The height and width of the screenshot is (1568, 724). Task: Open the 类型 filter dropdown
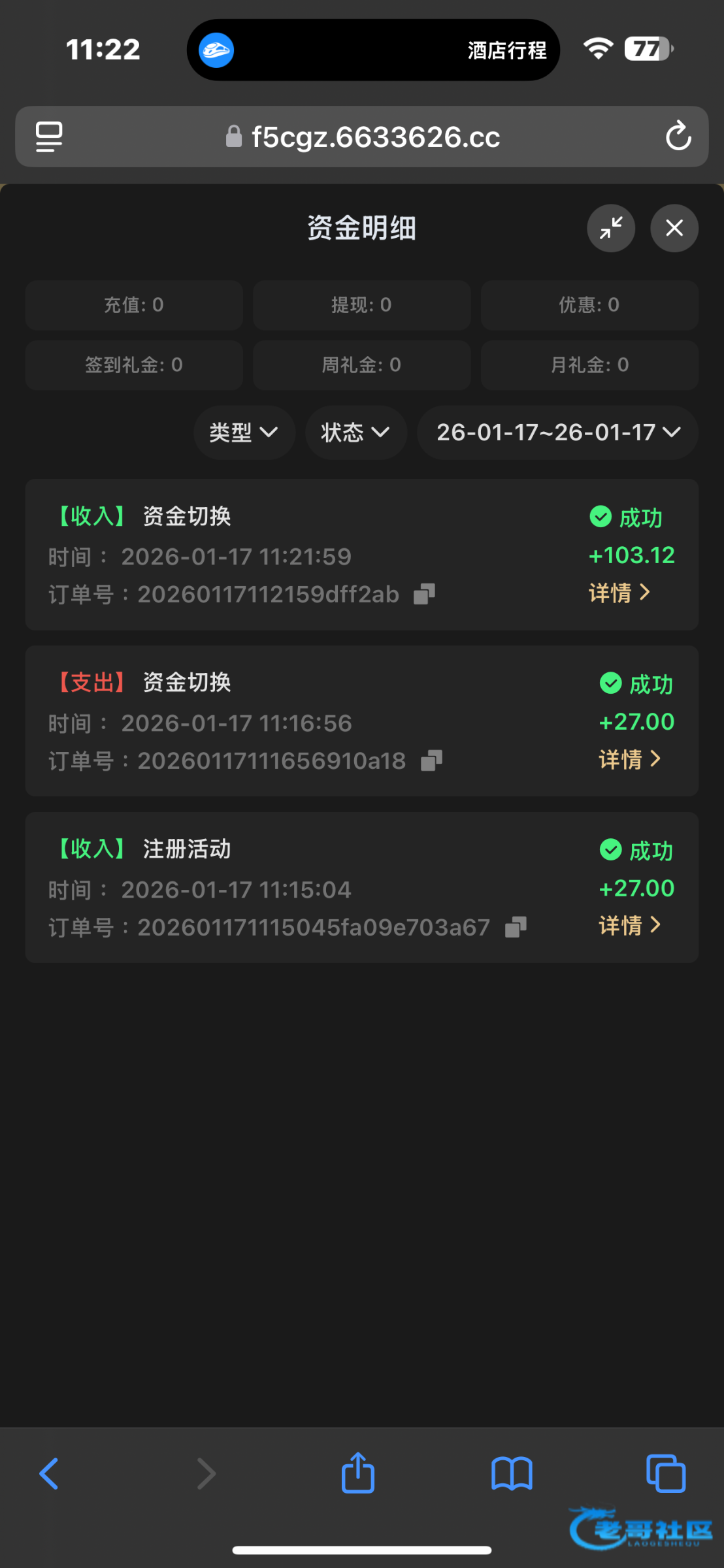click(244, 433)
